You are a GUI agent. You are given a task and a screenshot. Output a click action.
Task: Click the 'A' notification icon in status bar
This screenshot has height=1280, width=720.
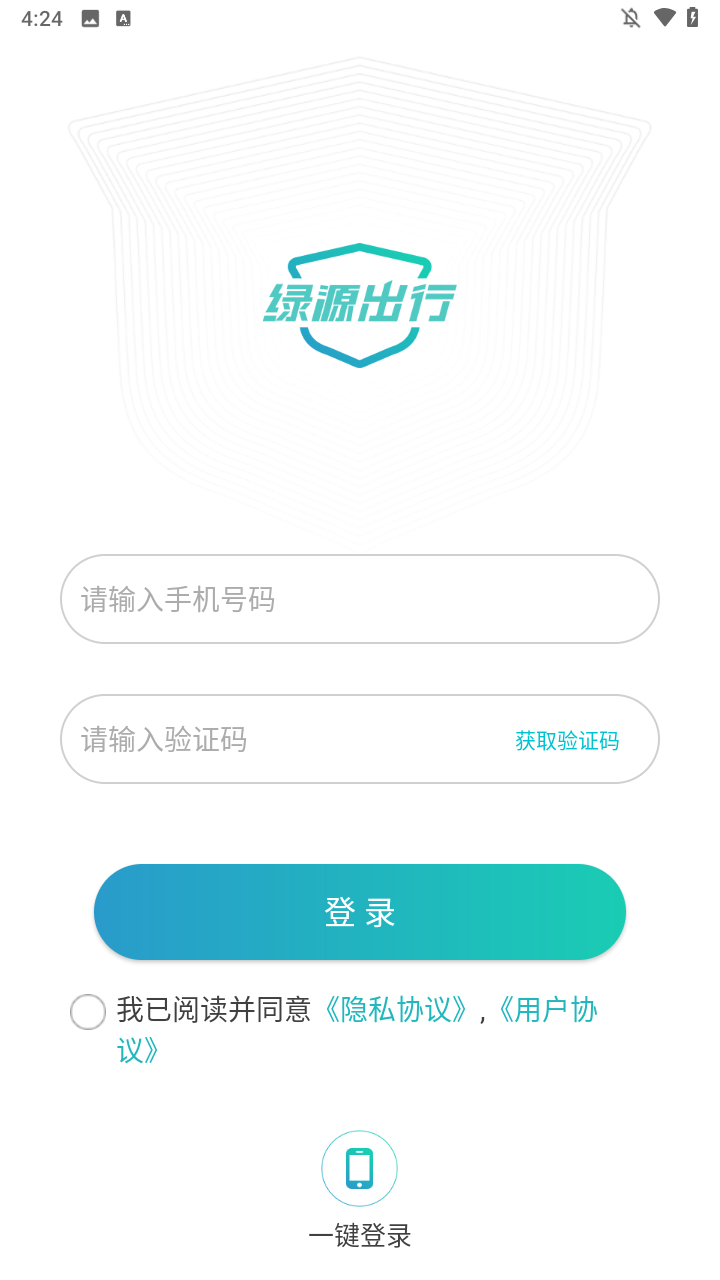tap(123, 17)
